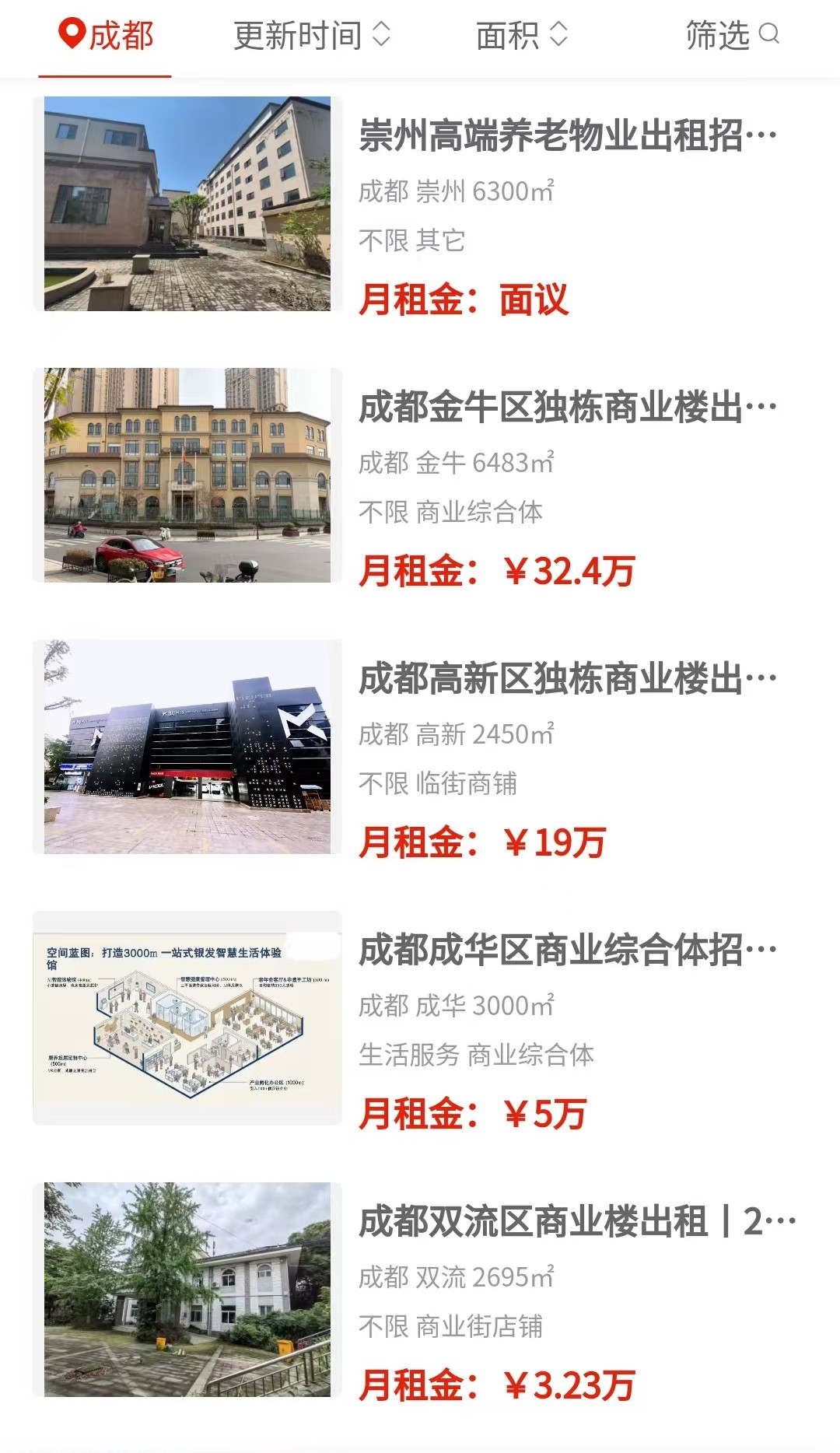Screen dimensions: 840x1453
Task: Sort listings by 面积
Action: [522, 36]
